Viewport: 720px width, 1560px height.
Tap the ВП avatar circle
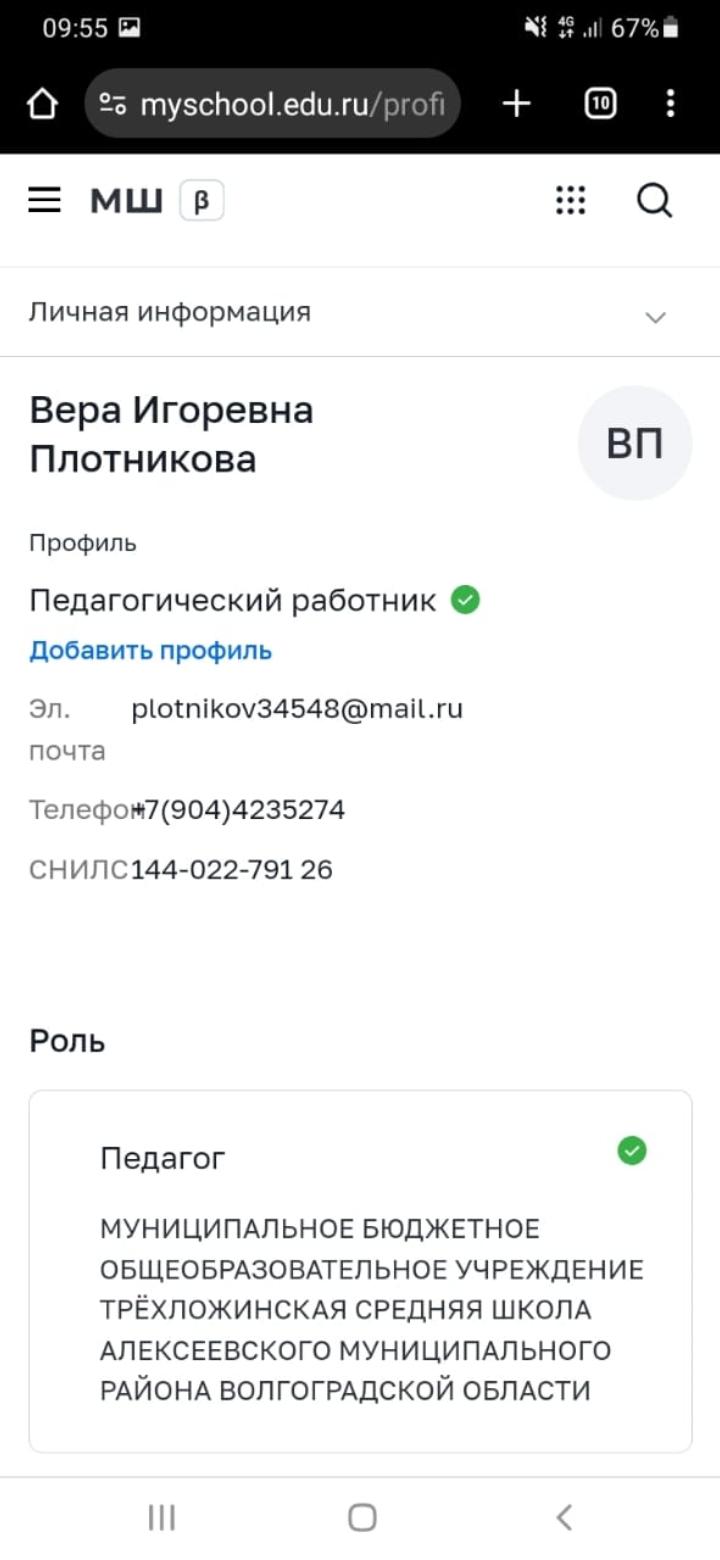(635, 443)
